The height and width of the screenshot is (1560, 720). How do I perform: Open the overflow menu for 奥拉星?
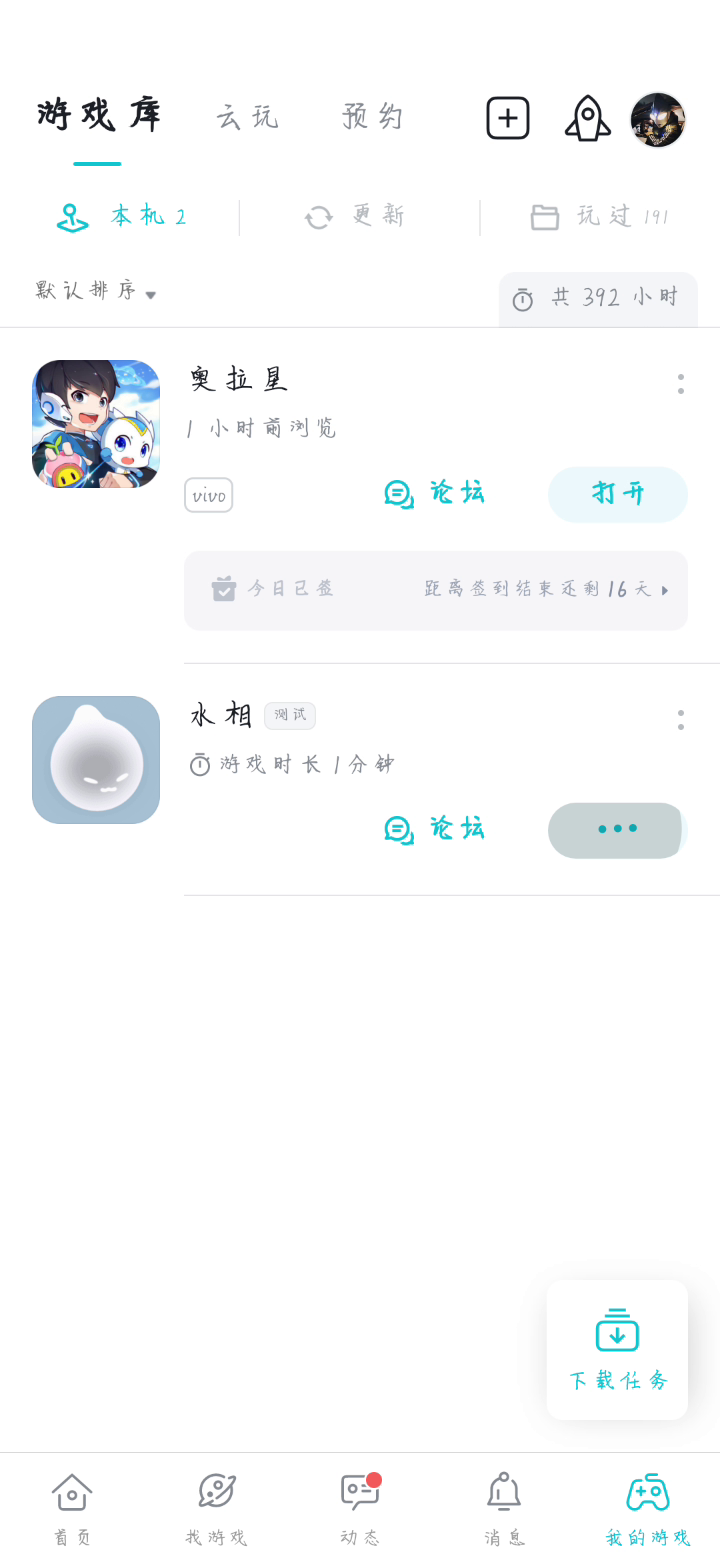(681, 384)
